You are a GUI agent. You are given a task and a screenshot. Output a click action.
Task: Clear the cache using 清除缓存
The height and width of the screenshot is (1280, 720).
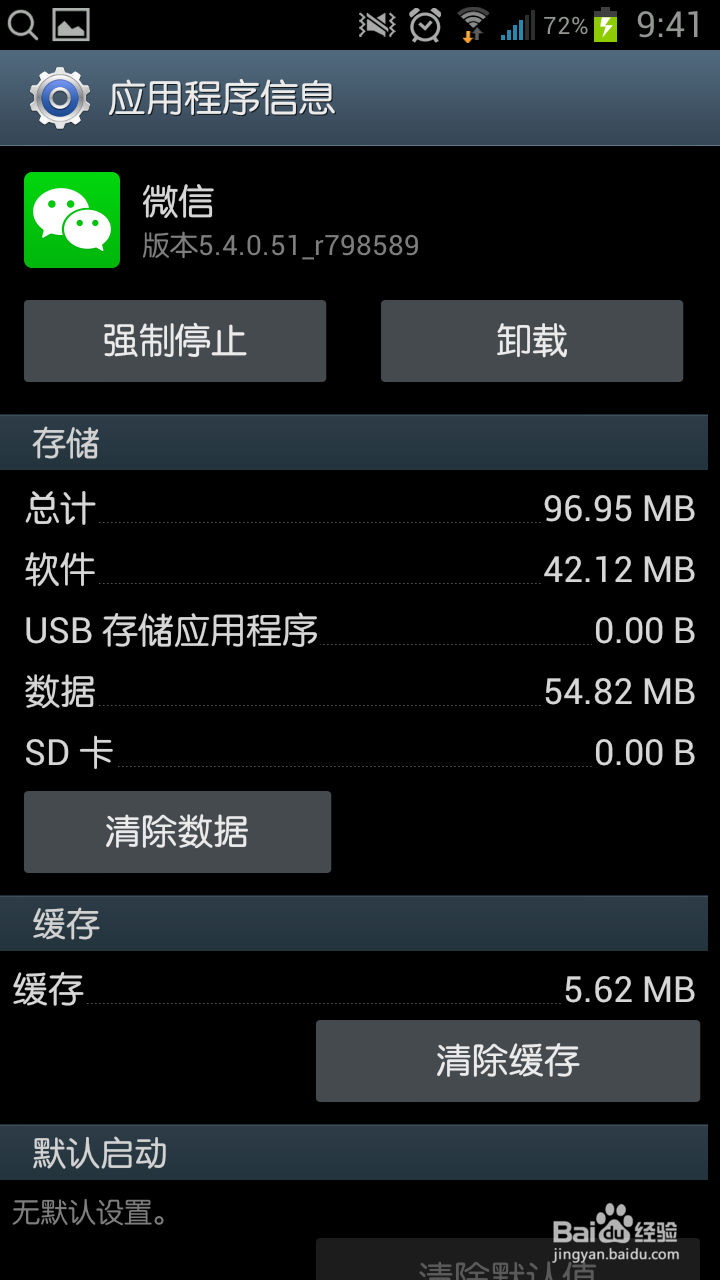point(508,1061)
